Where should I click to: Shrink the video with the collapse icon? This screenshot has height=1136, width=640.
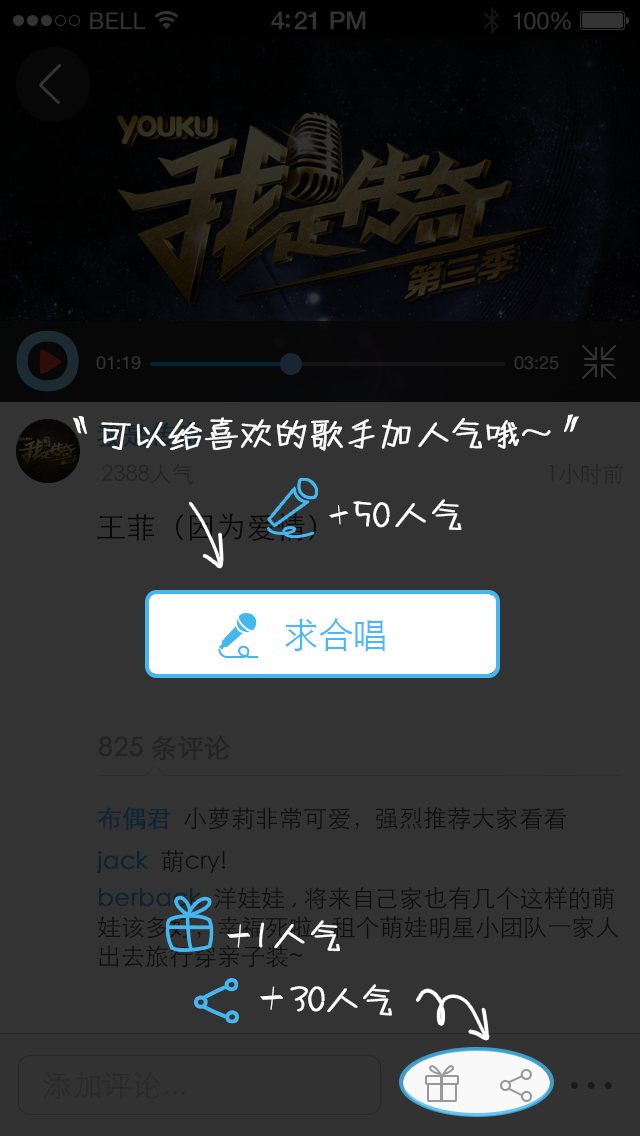coord(599,362)
